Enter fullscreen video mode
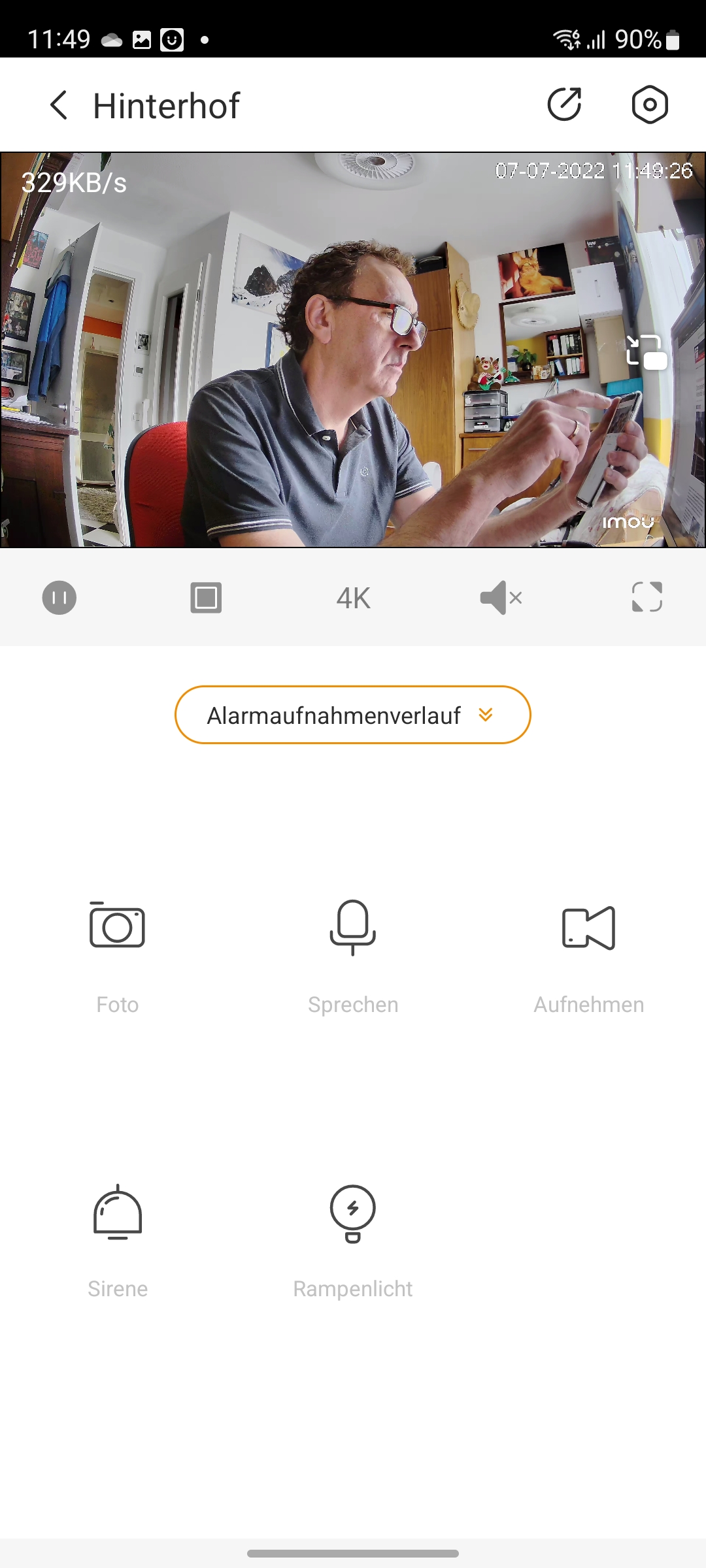This screenshot has width=706, height=1568. coord(647,598)
